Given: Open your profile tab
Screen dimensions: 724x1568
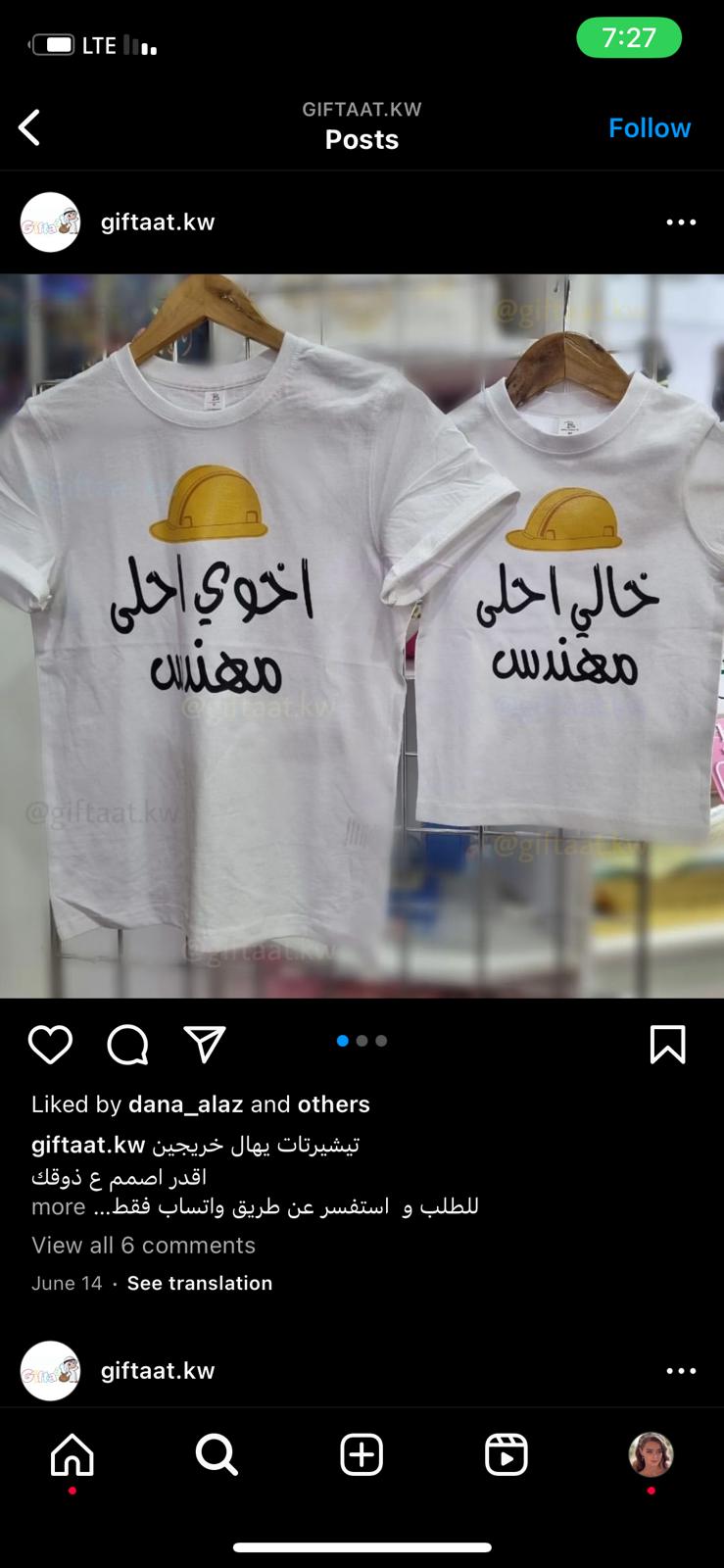Looking at the screenshot, I should point(651,1455).
